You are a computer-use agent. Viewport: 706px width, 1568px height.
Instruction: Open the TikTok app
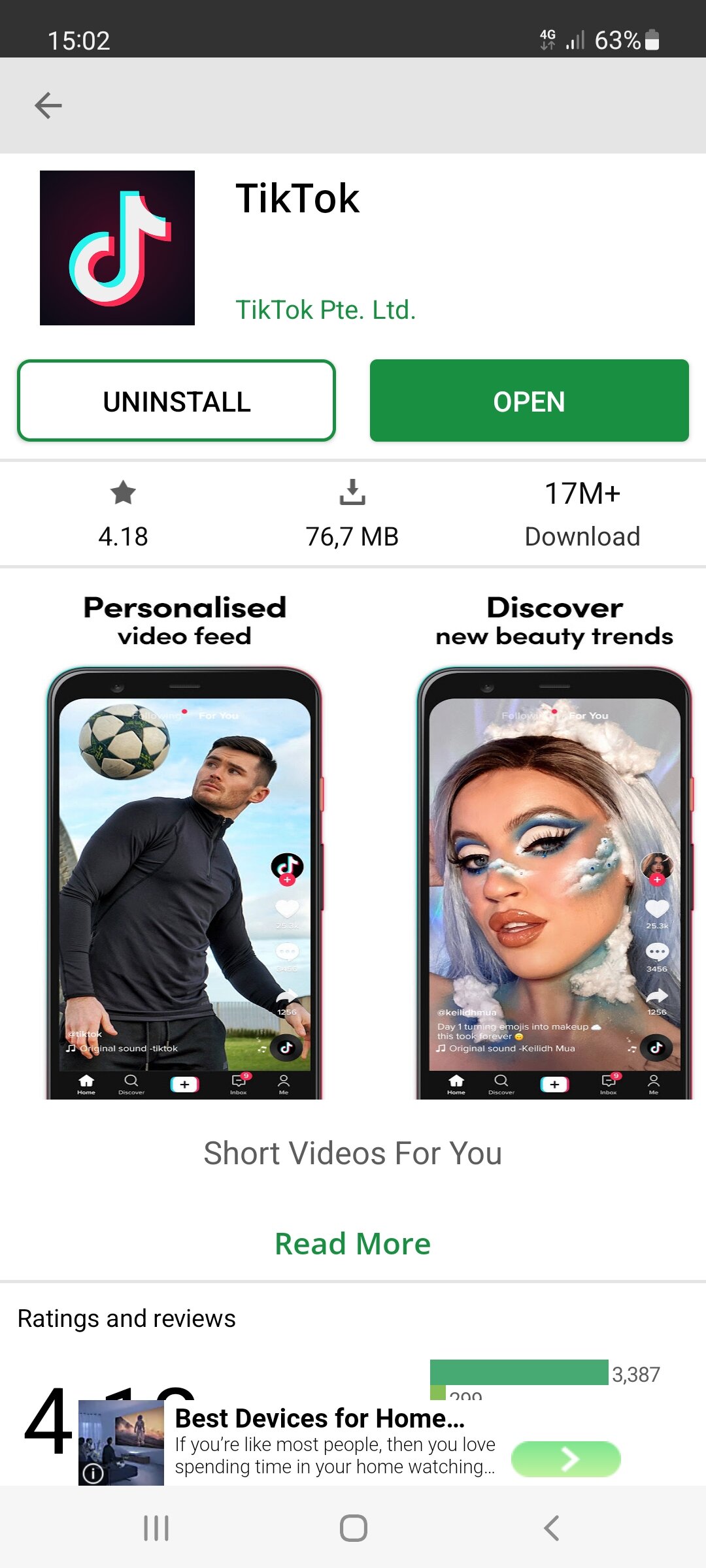pyautogui.click(x=529, y=400)
